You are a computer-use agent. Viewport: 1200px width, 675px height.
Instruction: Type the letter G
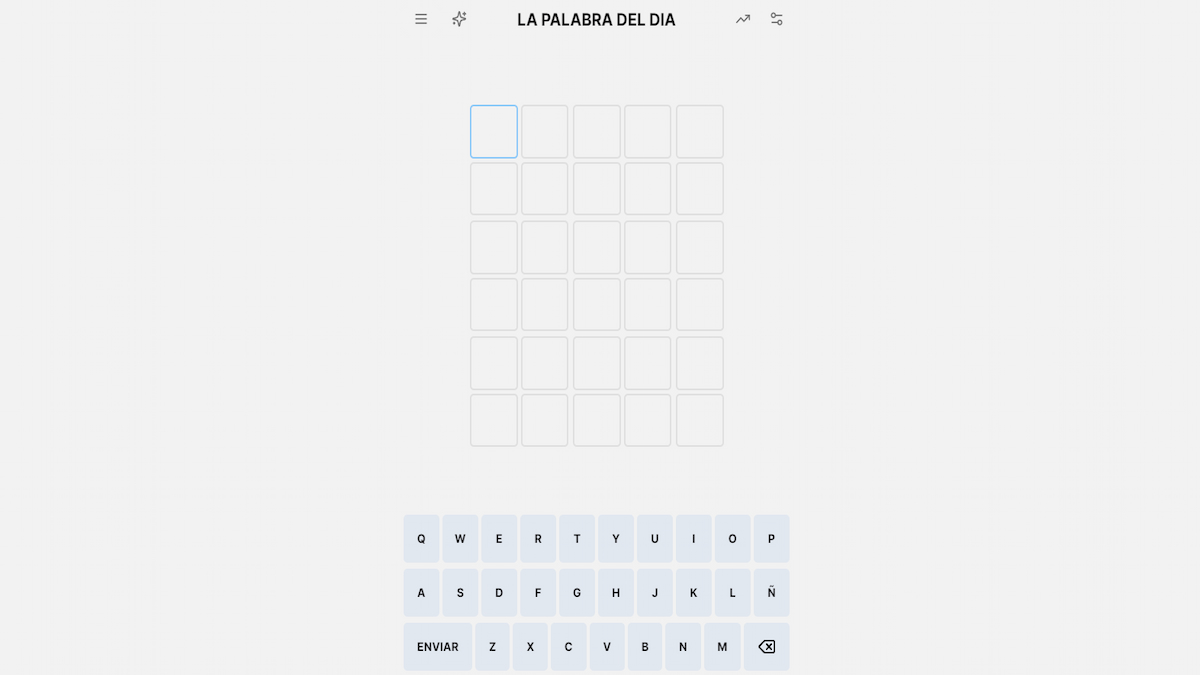pyautogui.click(x=577, y=593)
